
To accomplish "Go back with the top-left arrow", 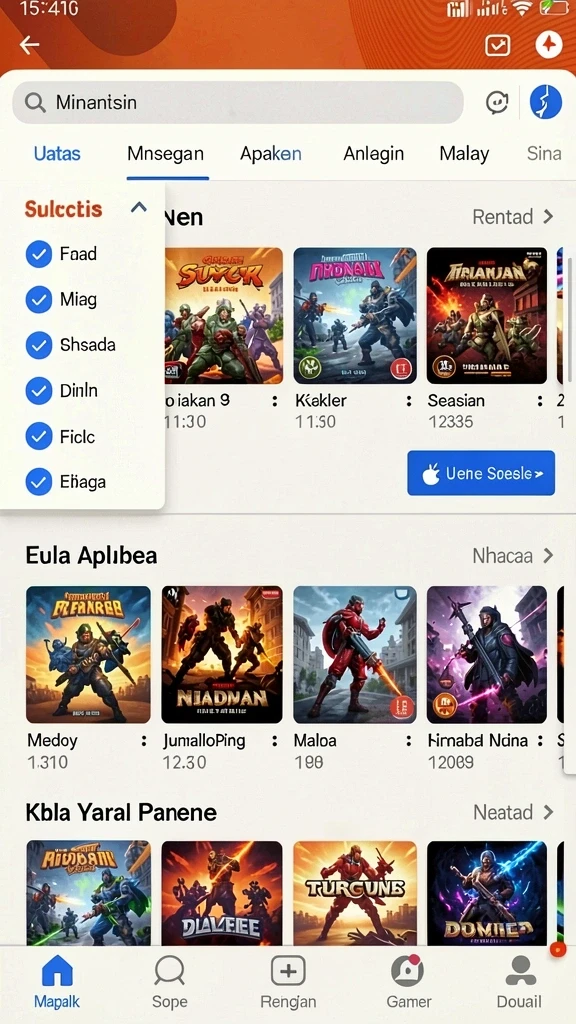I will coord(29,45).
